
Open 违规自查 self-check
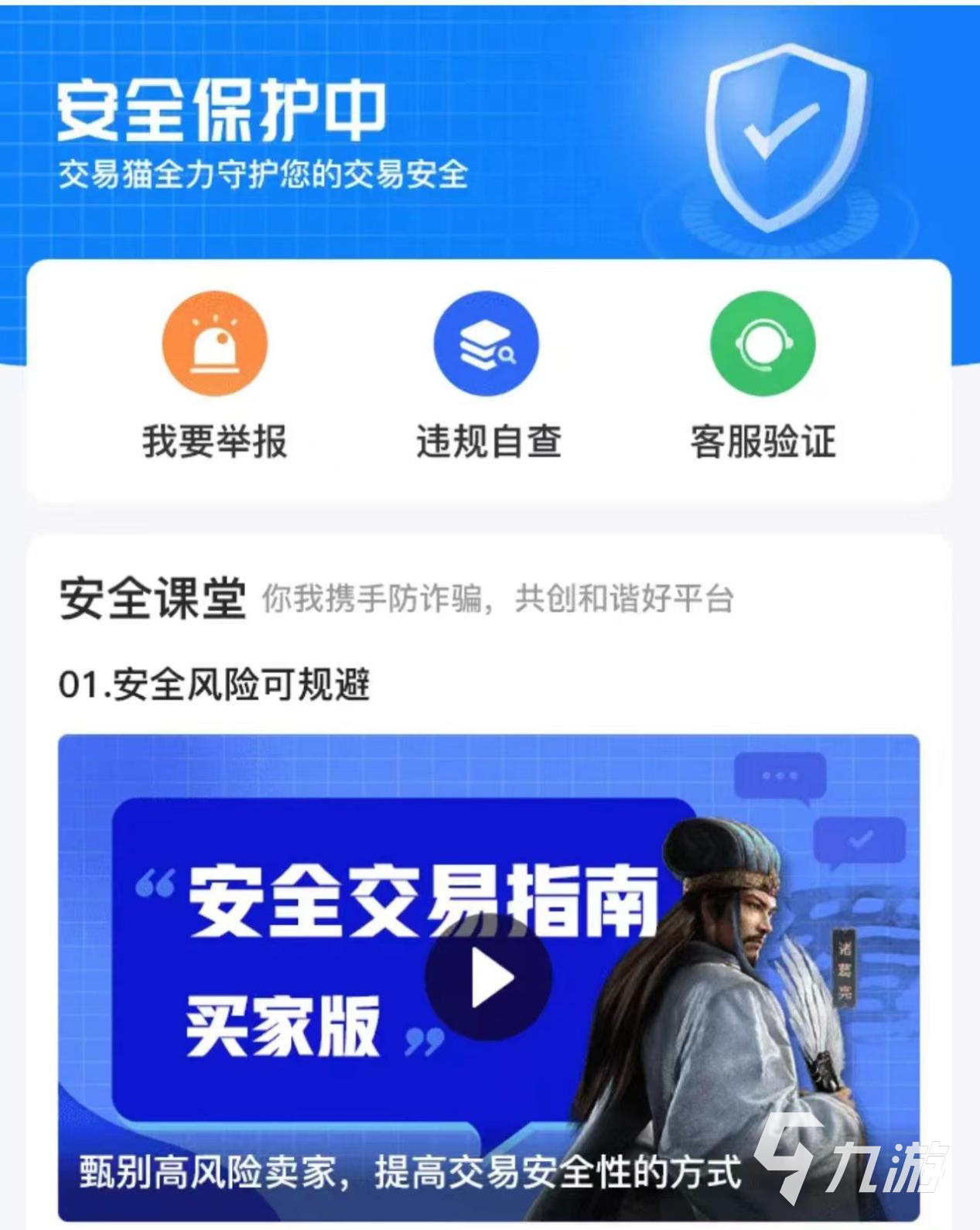pos(487,344)
